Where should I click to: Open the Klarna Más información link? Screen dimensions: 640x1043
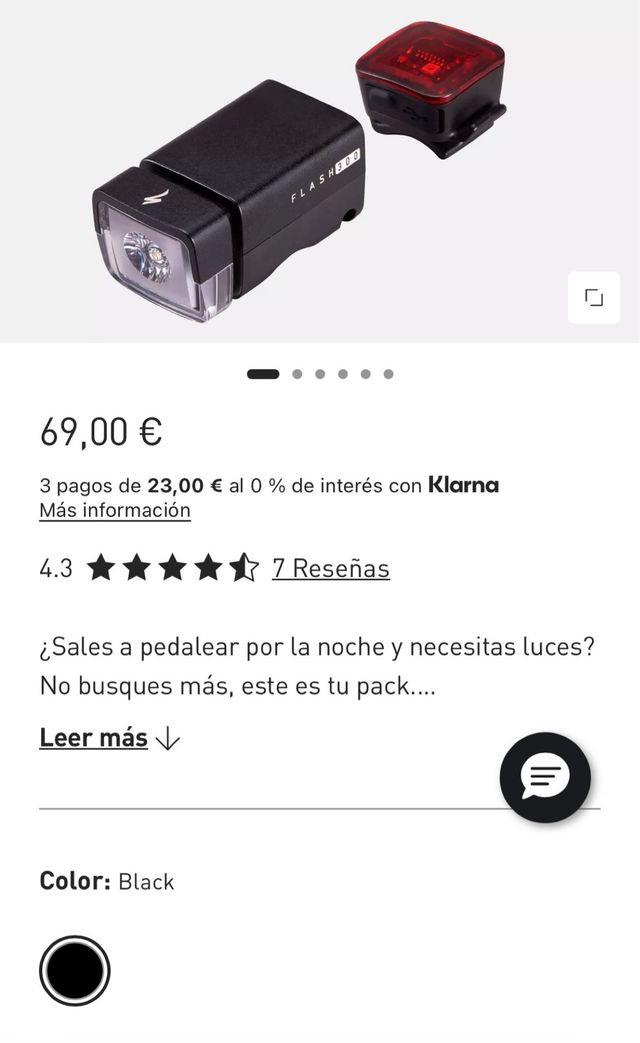(115, 511)
